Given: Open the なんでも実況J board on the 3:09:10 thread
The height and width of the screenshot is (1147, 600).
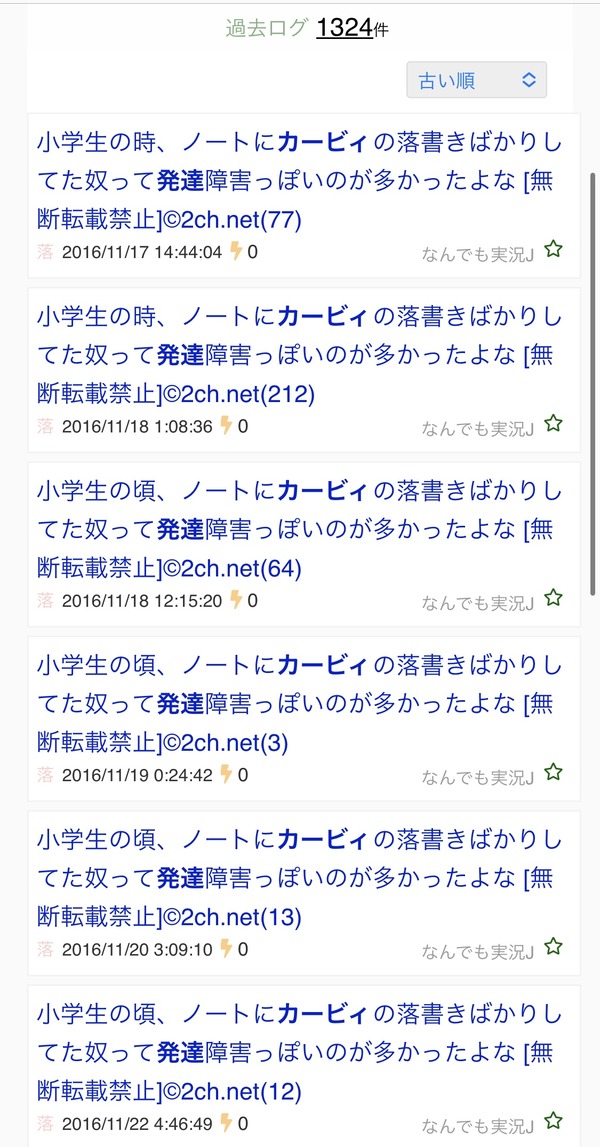Looking at the screenshot, I should coord(478,951).
